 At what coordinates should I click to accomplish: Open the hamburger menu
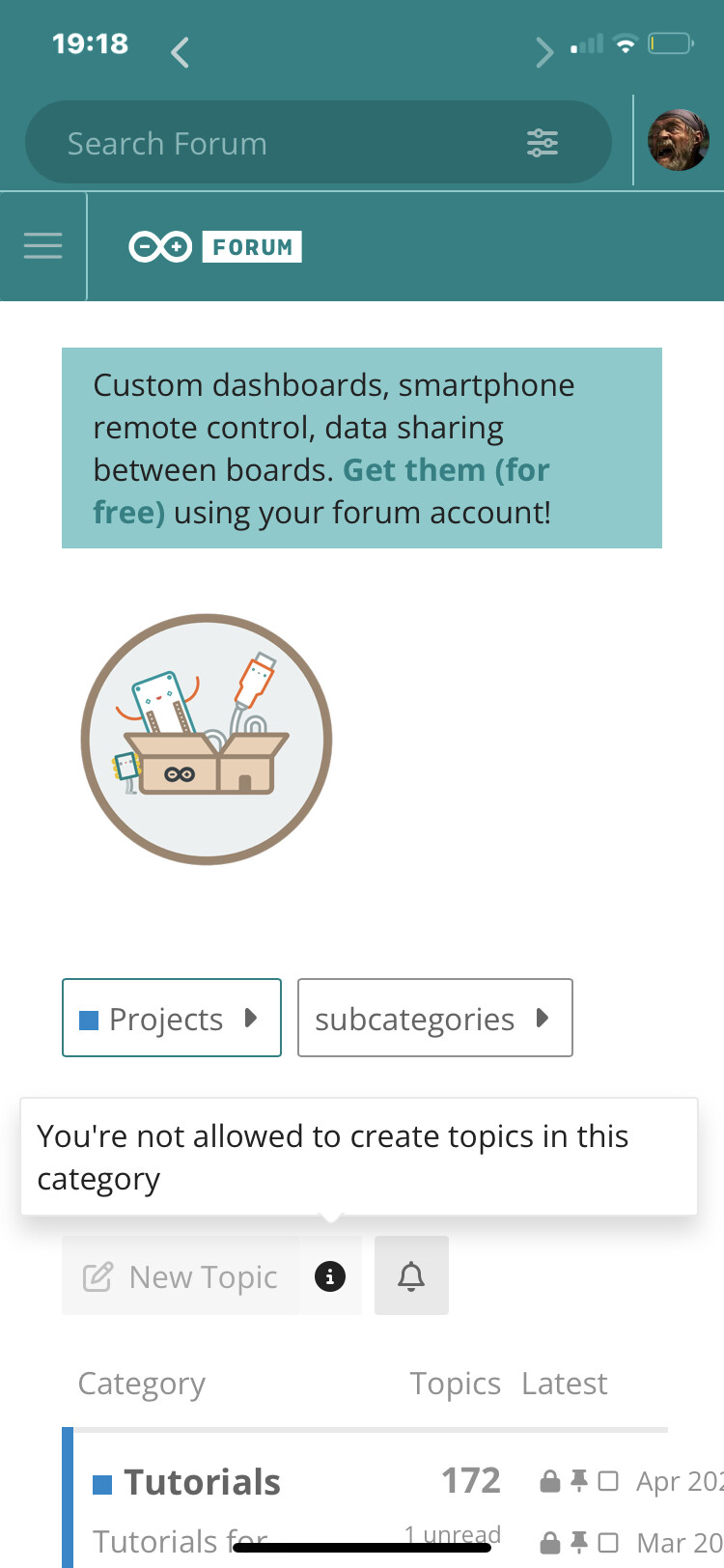(x=43, y=246)
